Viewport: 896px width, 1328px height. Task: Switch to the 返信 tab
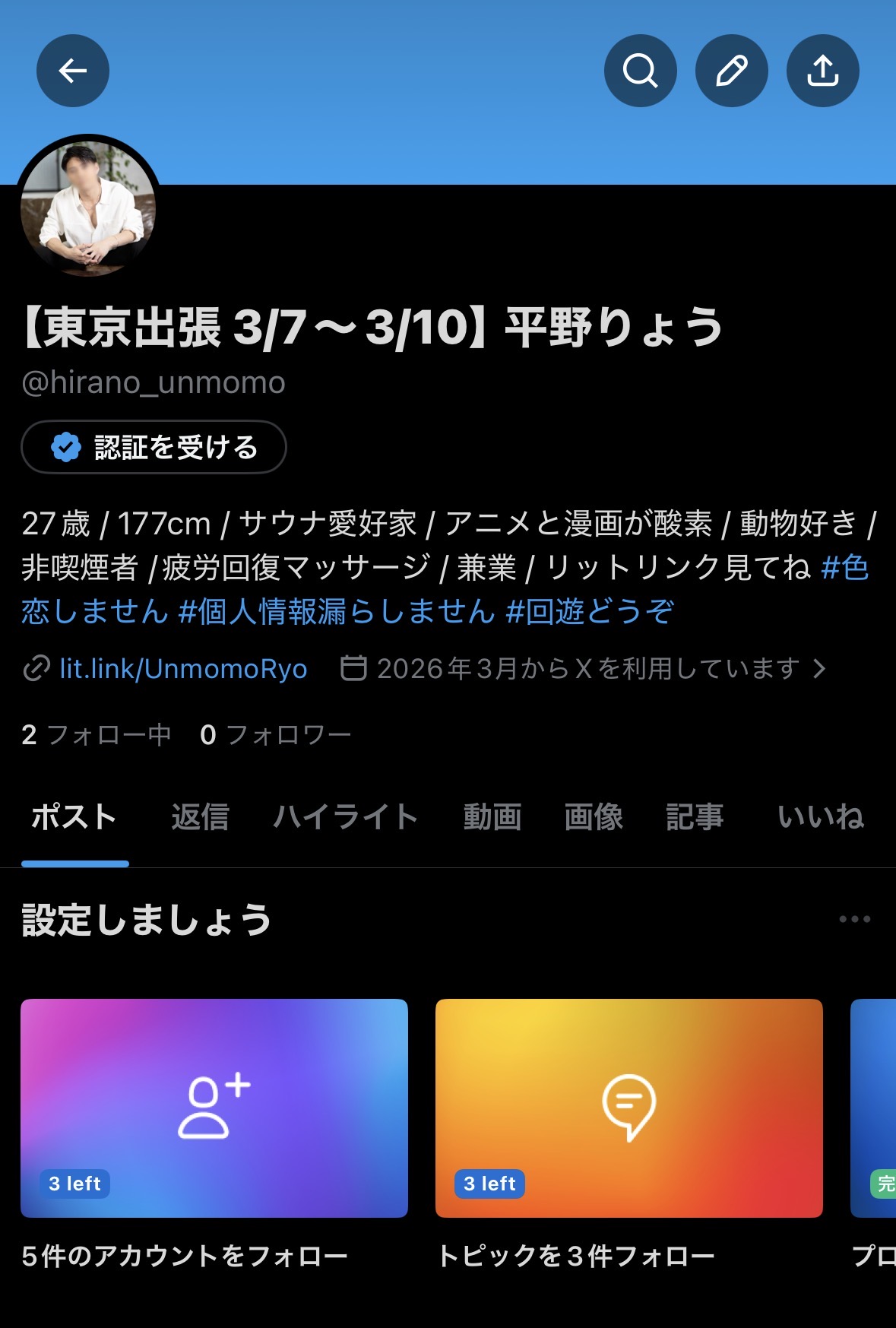(200, 817)
